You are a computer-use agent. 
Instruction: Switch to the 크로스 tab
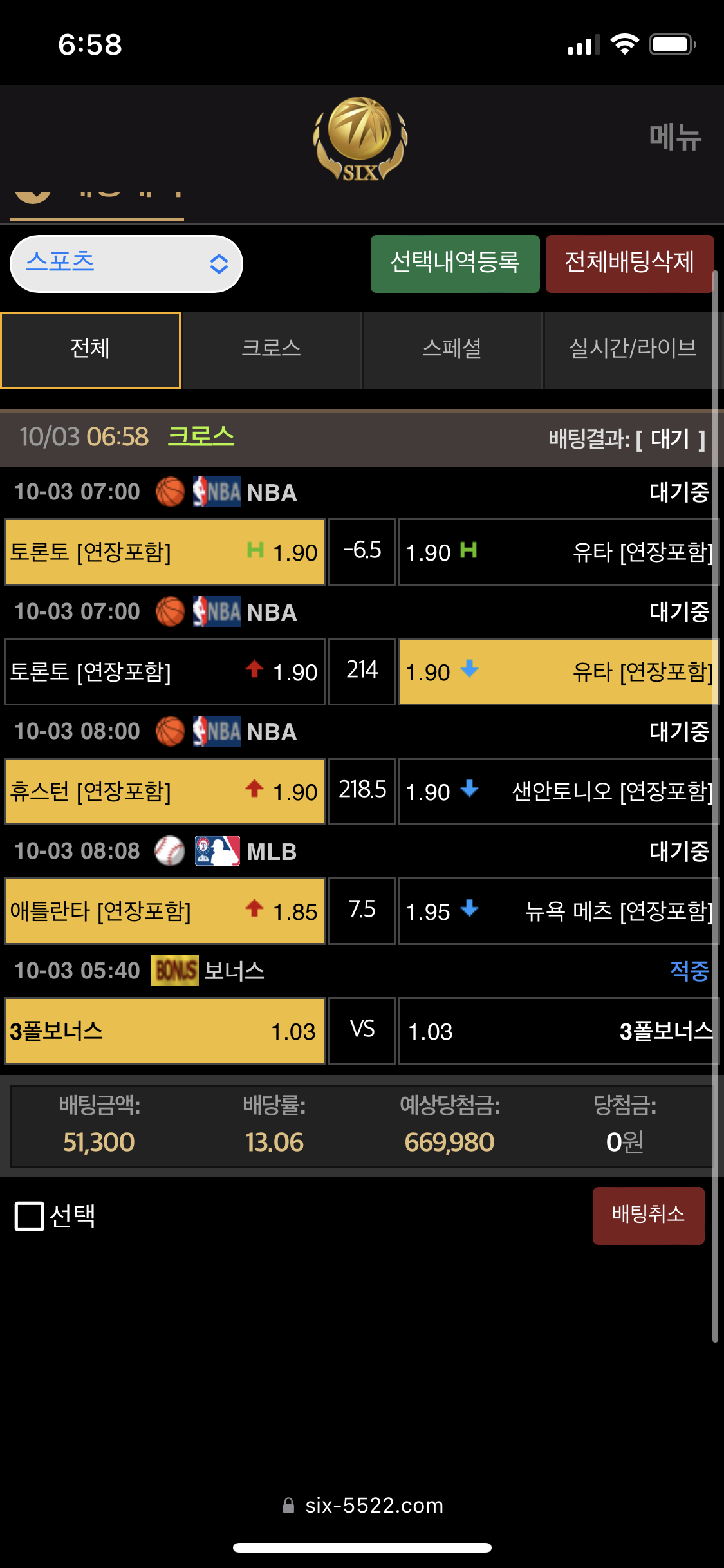[x=272, y=350]
